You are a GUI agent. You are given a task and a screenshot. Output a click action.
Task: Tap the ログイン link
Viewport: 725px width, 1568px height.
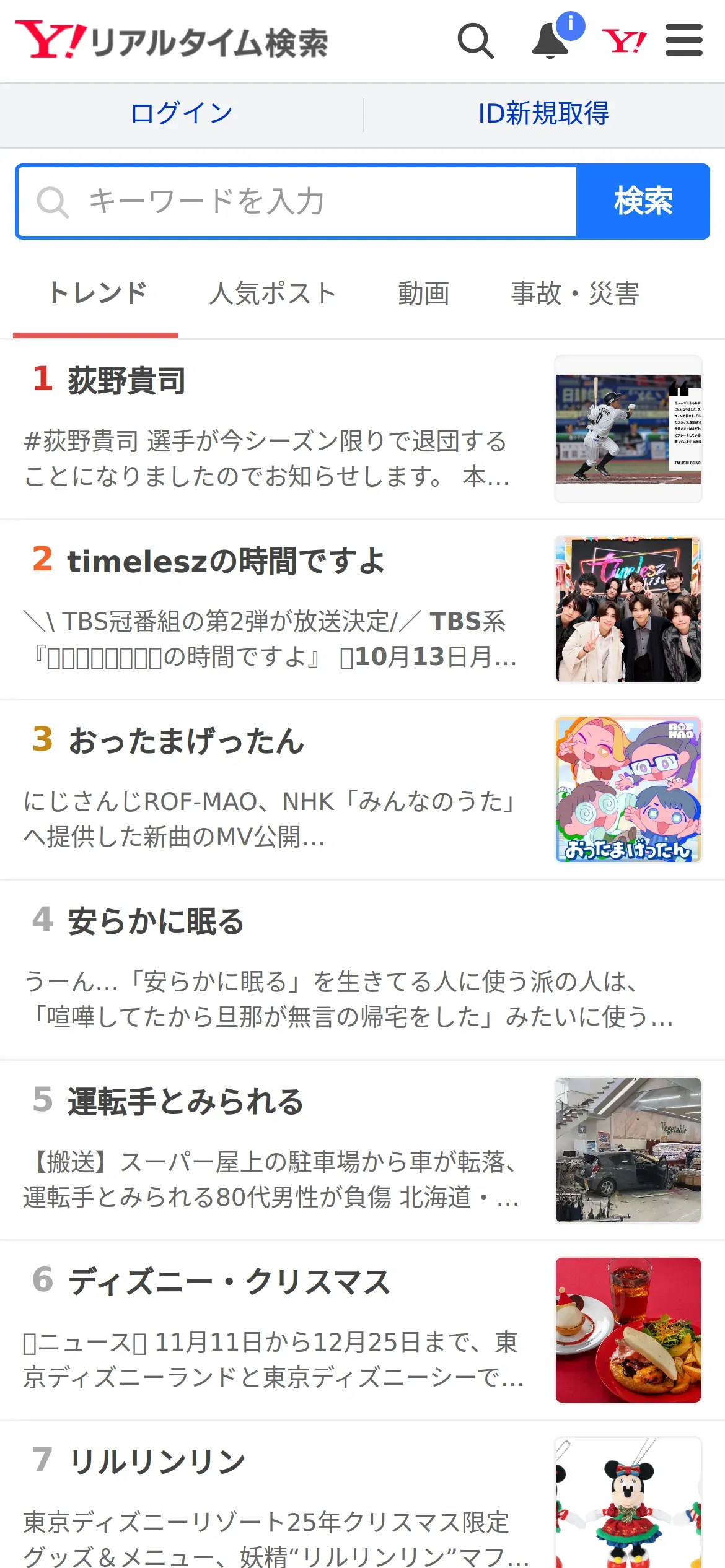182,114
